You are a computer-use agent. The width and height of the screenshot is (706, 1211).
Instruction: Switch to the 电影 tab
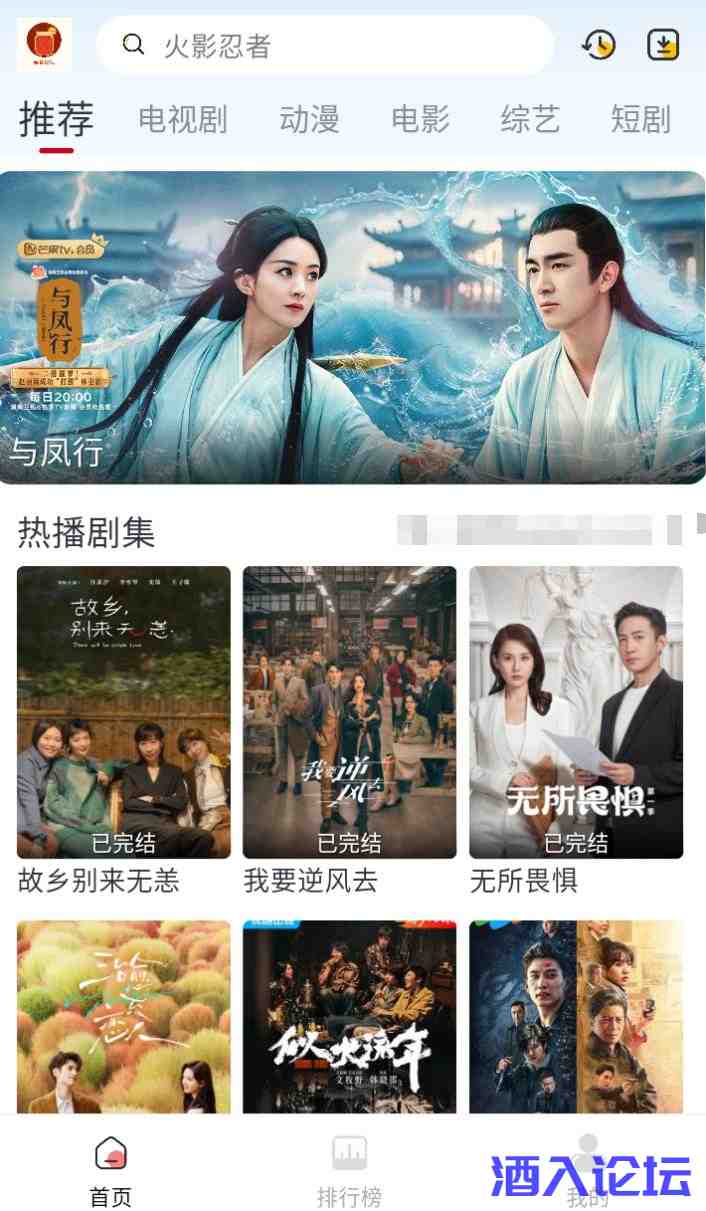[420, 120]
